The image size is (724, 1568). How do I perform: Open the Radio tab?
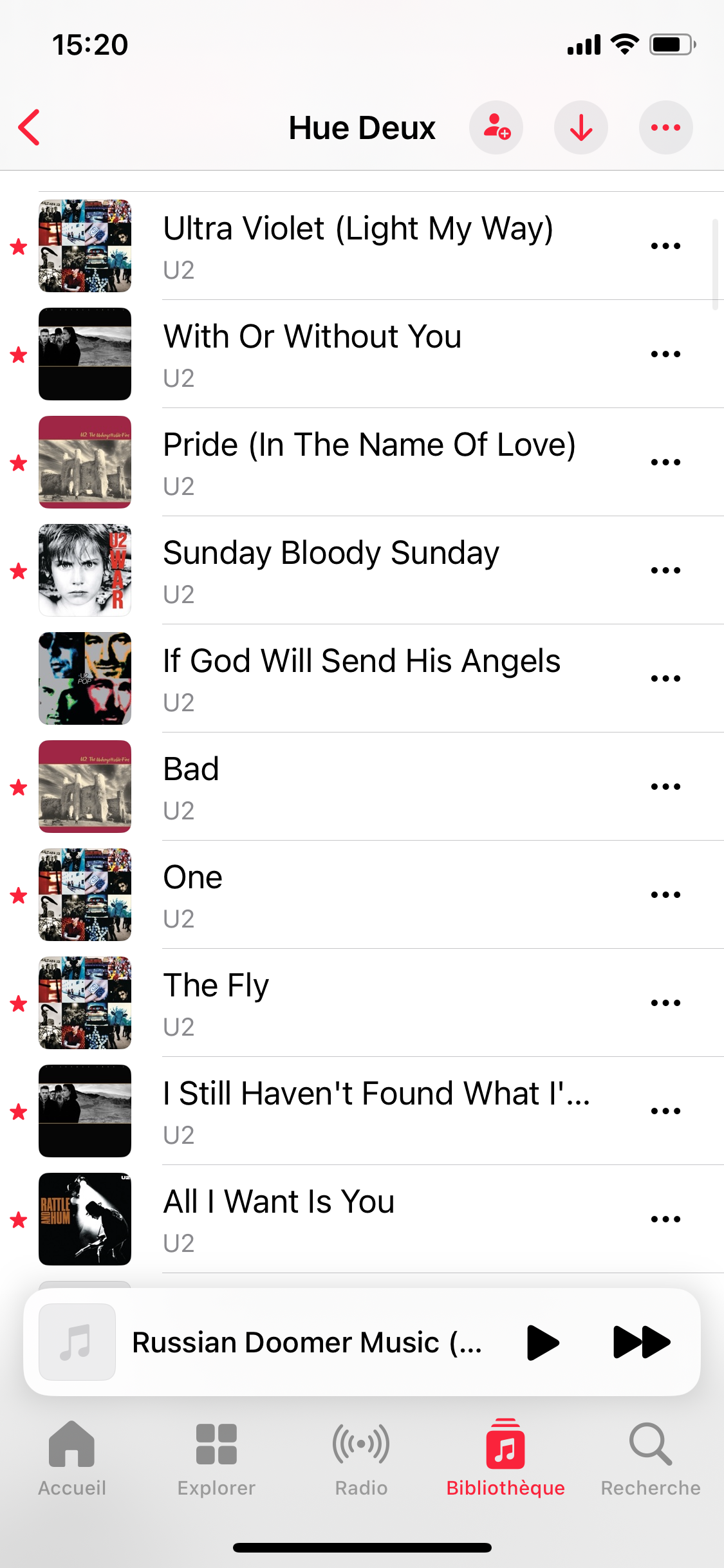[x=361, y=1459]
